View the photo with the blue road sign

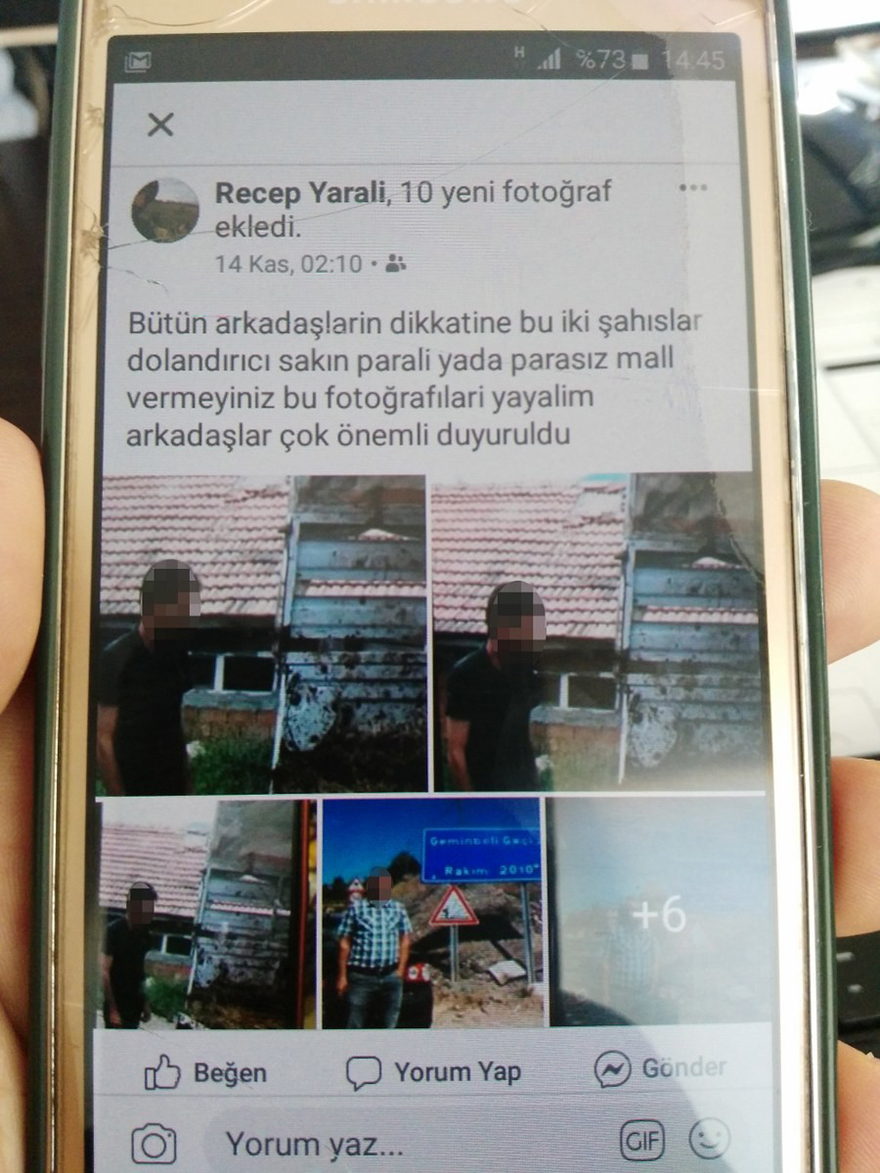point(432,912)
